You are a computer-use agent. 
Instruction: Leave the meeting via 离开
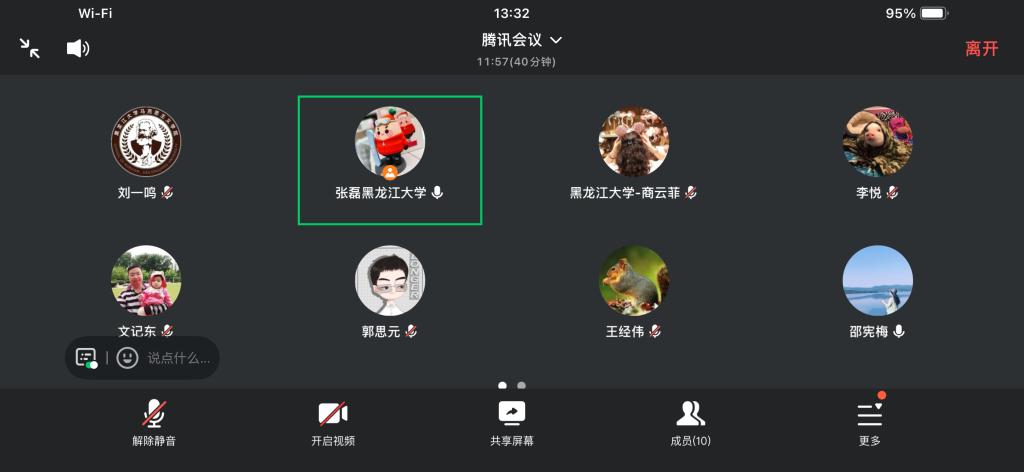pyautogui.click(x=981, y=48)
